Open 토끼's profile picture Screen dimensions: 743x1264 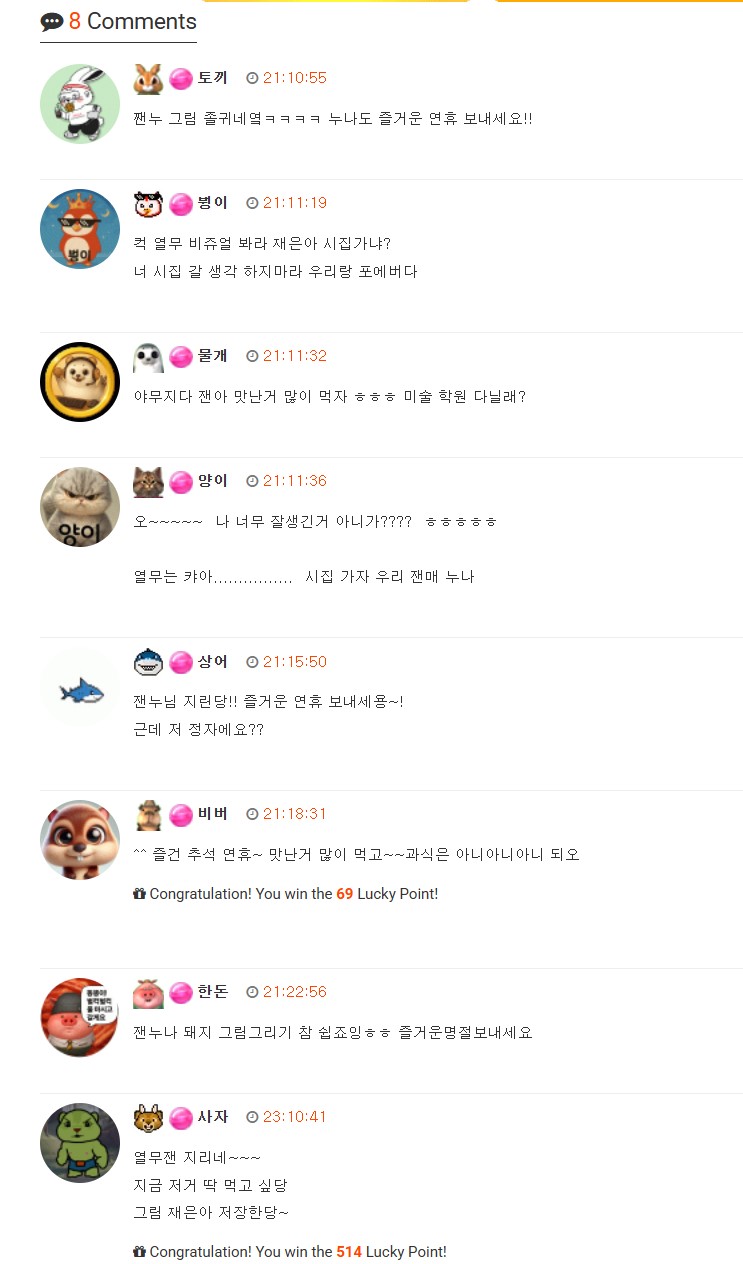click(80, 104)
